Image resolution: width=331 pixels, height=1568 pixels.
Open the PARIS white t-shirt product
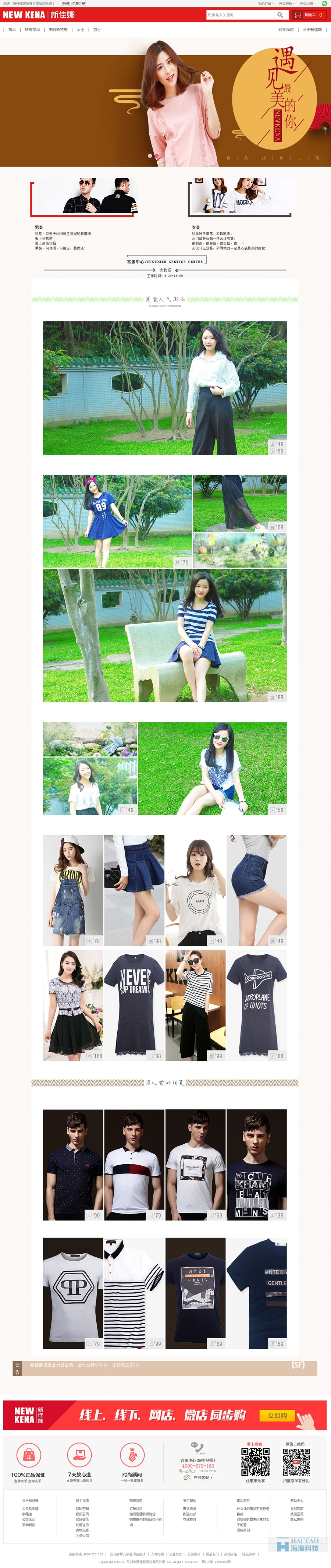[x=195, y=889]
